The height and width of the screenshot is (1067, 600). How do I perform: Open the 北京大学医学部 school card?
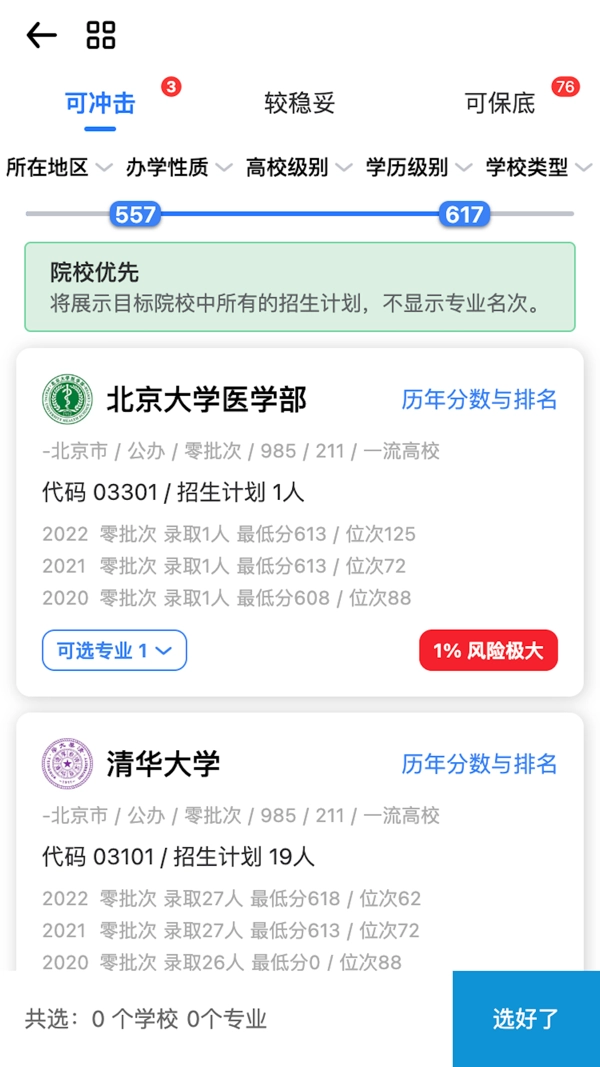[206, 400]
